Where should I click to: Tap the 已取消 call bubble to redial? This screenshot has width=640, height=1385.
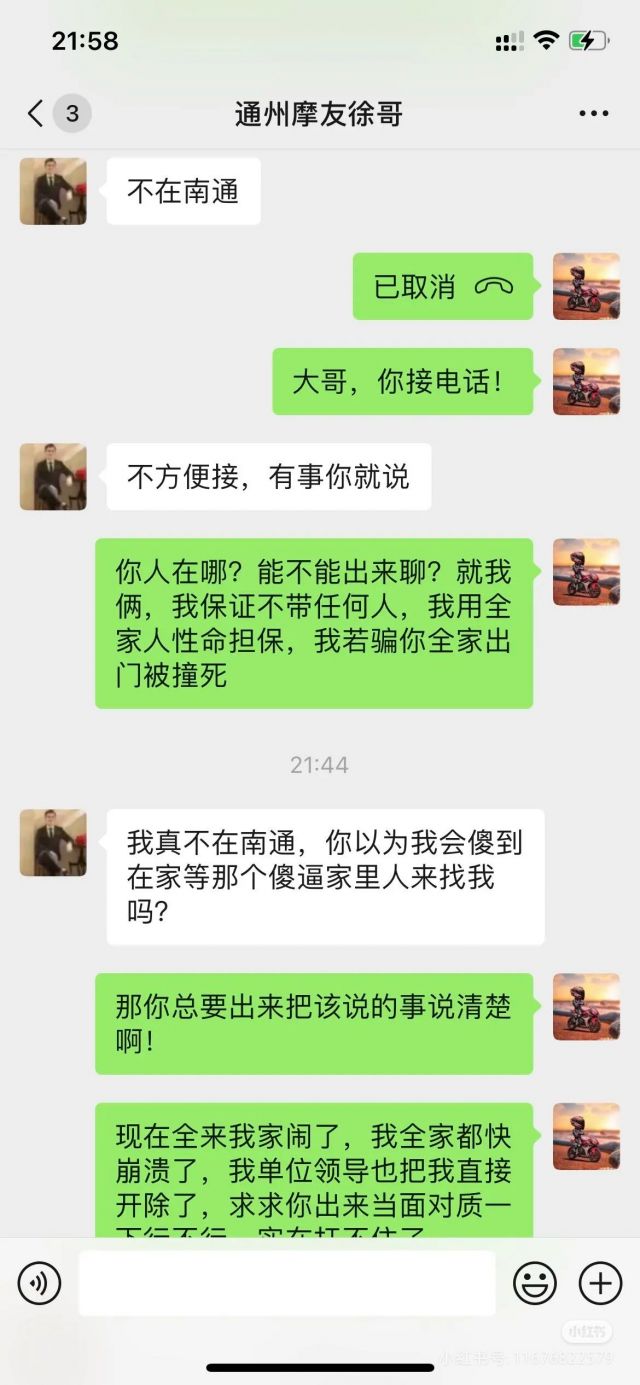[x=442, y=287]
